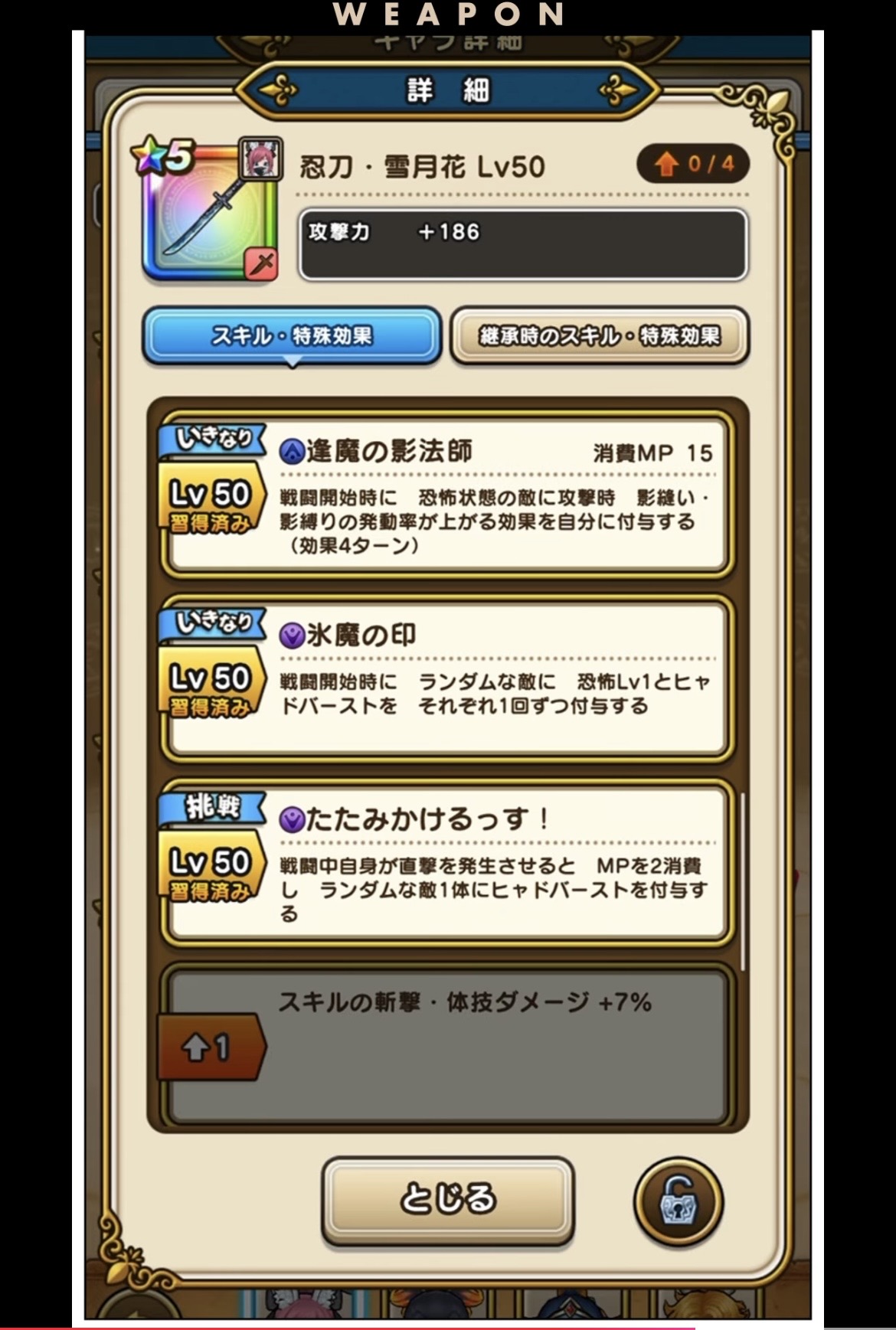896x1330 pixels.
Task: Open the 氷魔の印 skill card
Action: (446, 679)
